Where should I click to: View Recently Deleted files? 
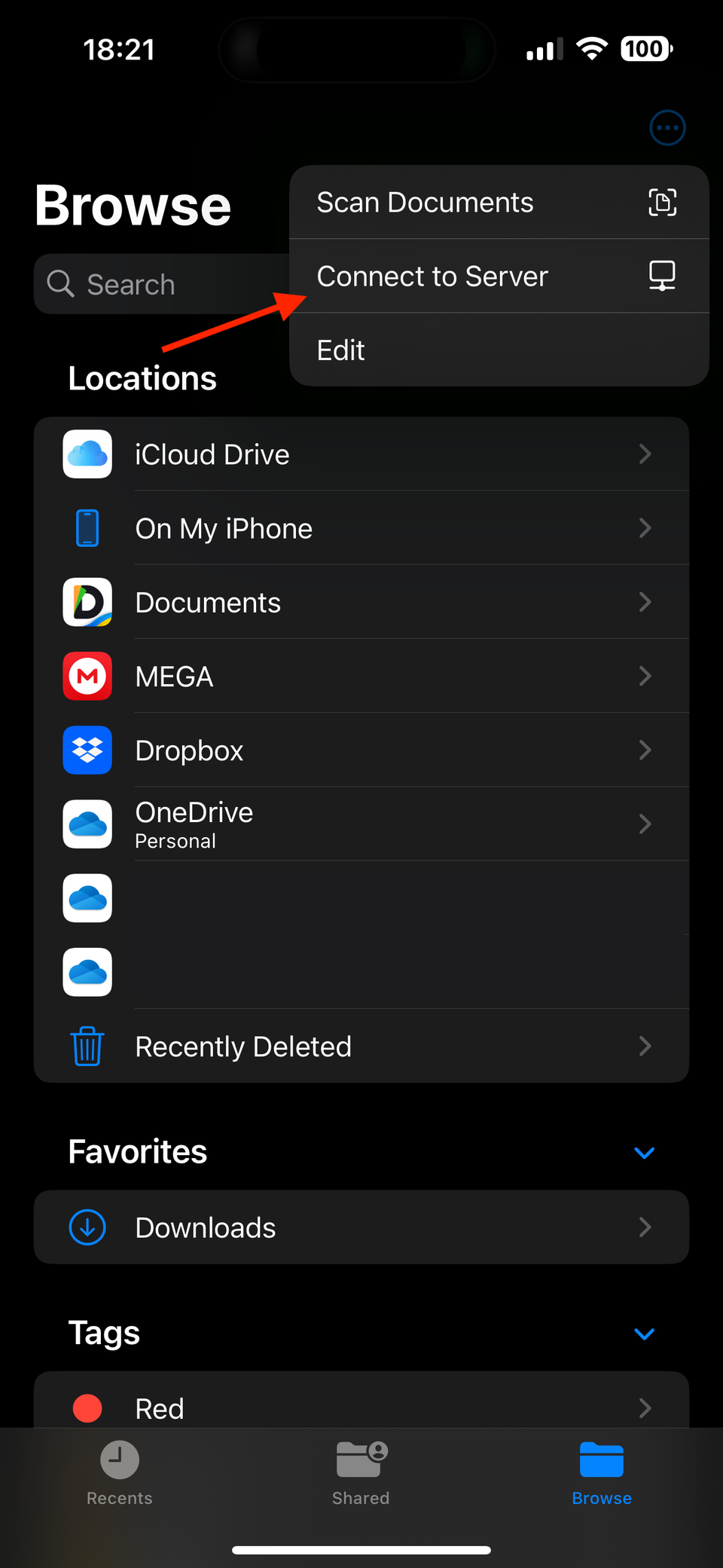[x=361, y=1046]
